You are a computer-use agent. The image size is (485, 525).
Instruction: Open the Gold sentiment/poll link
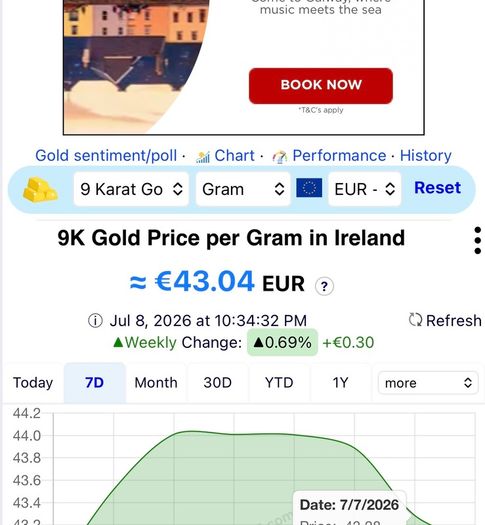[x=106, y=156]
